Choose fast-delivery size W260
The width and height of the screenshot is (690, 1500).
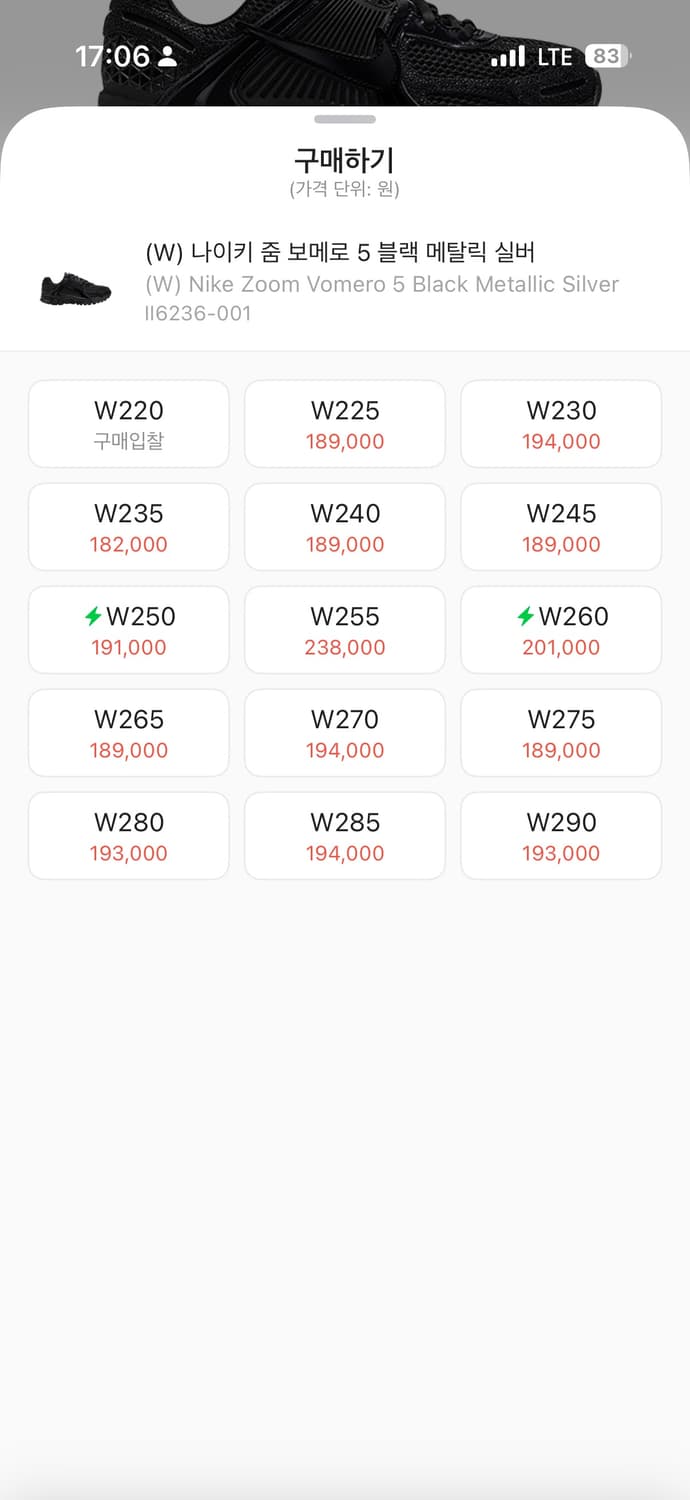coord(561,630)
